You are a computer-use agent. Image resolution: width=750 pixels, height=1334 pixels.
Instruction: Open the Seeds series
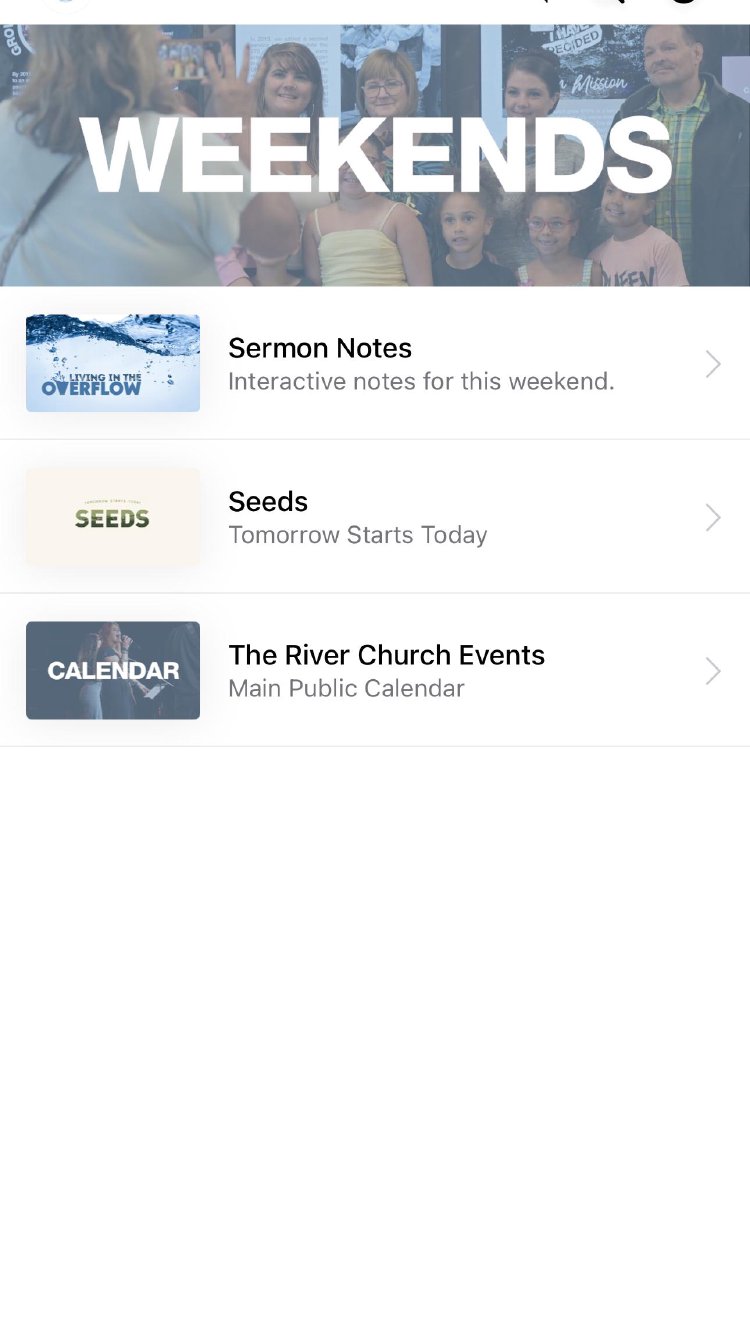[x=375, y=517]
